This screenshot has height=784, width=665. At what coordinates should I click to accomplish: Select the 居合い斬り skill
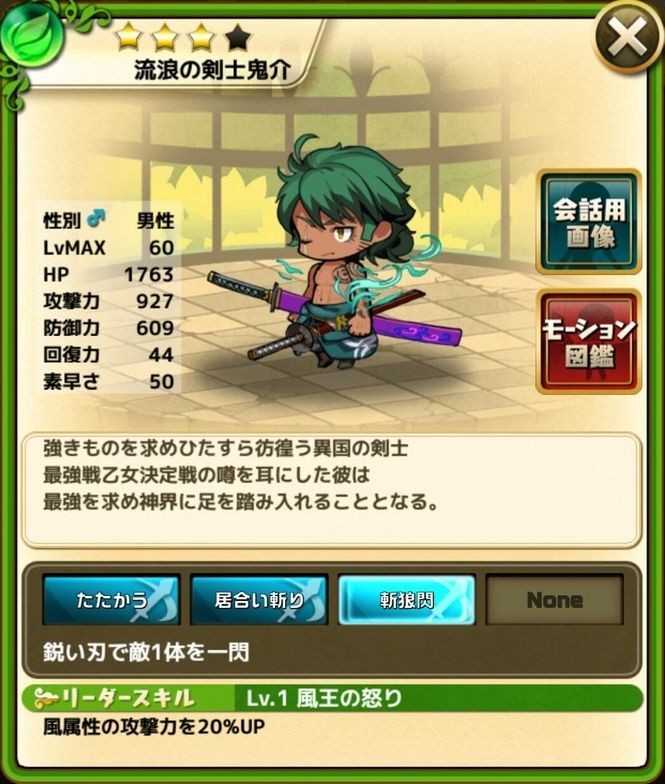coord(259,600)
